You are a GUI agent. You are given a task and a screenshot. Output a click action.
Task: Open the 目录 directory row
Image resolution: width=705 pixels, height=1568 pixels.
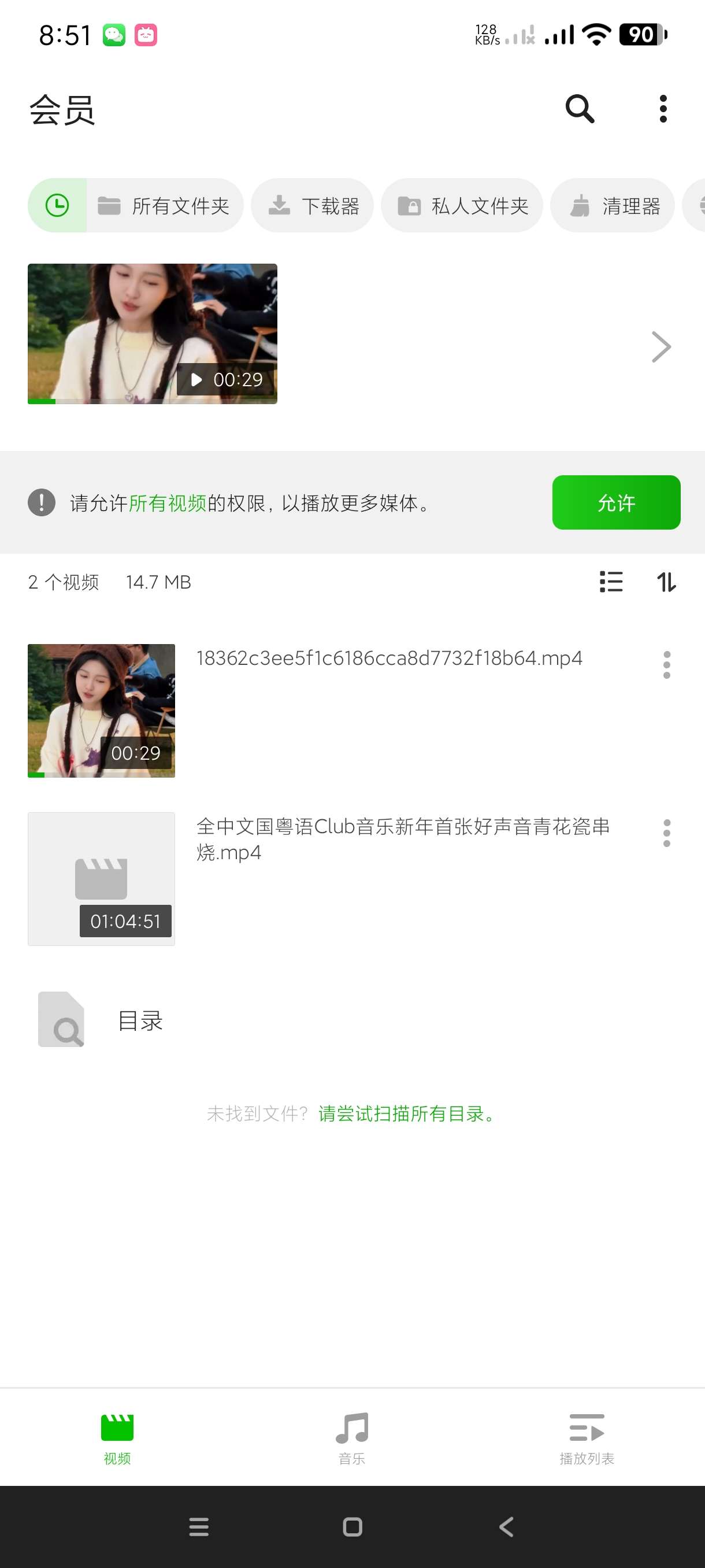pos(140,1021)
